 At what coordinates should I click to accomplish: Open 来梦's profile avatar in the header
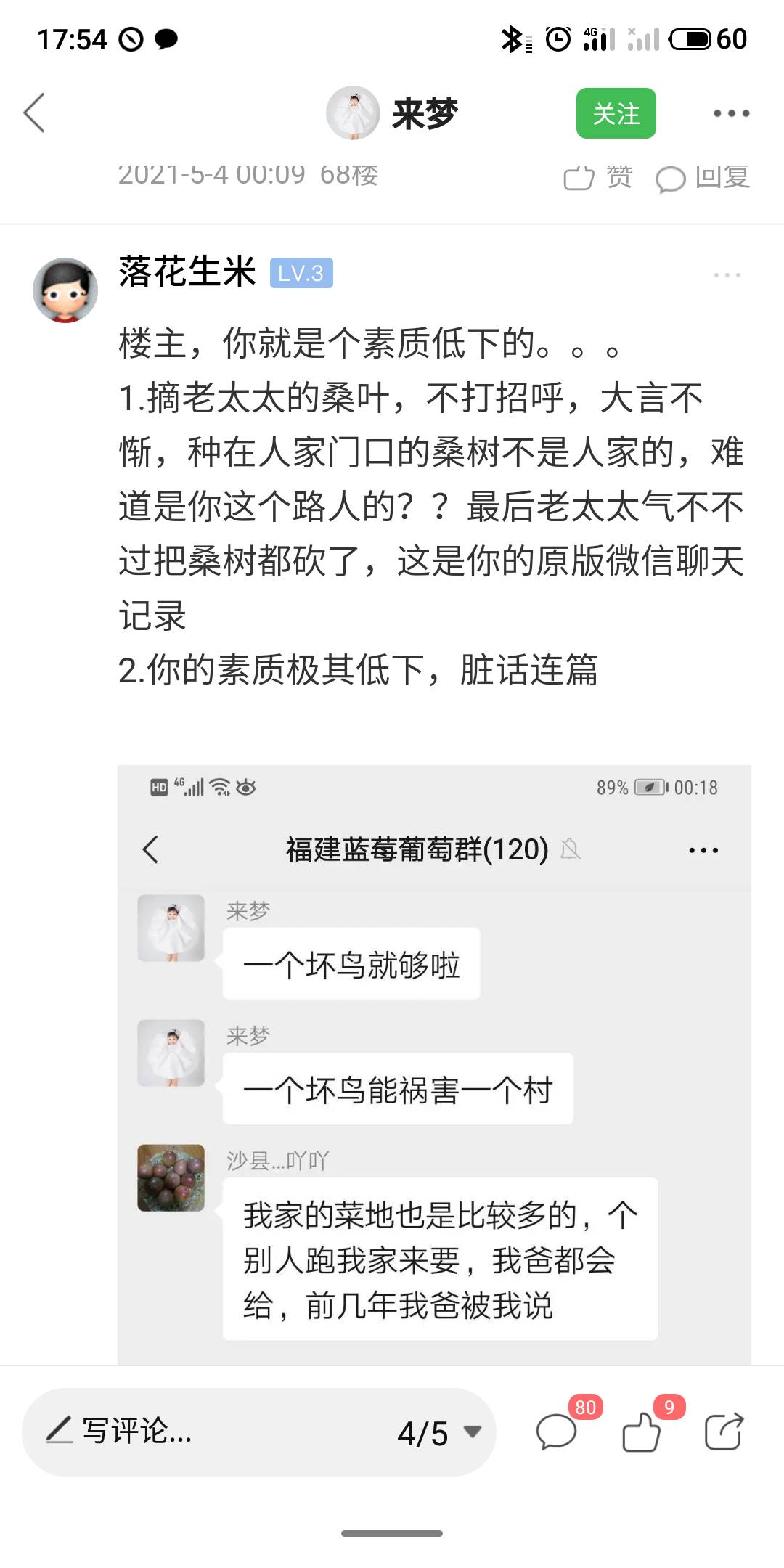[354, 113]
